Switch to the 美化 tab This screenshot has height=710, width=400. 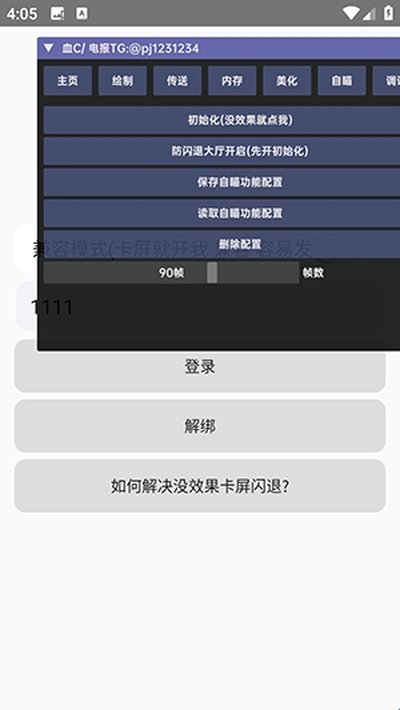coord(287,81)
